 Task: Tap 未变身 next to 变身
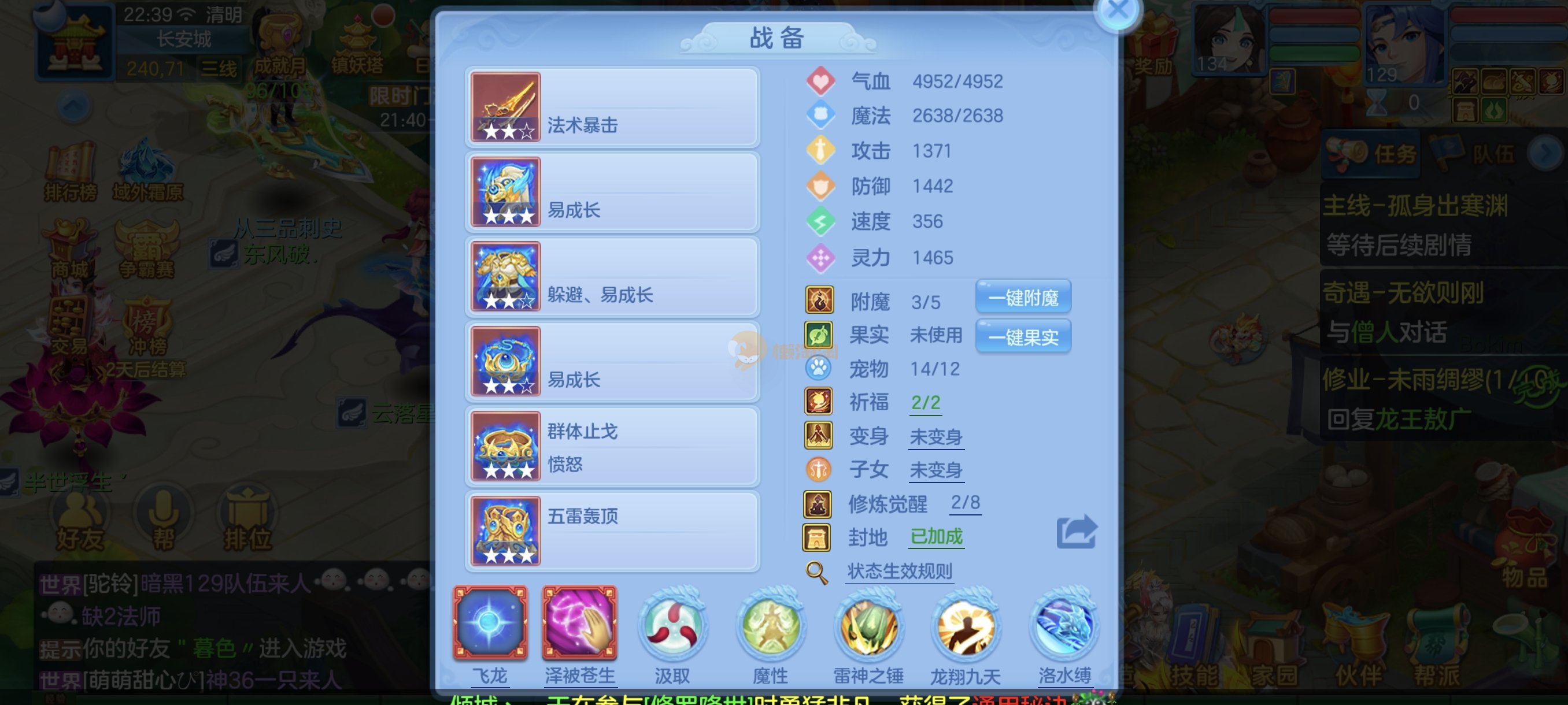(x=935, y=437)
